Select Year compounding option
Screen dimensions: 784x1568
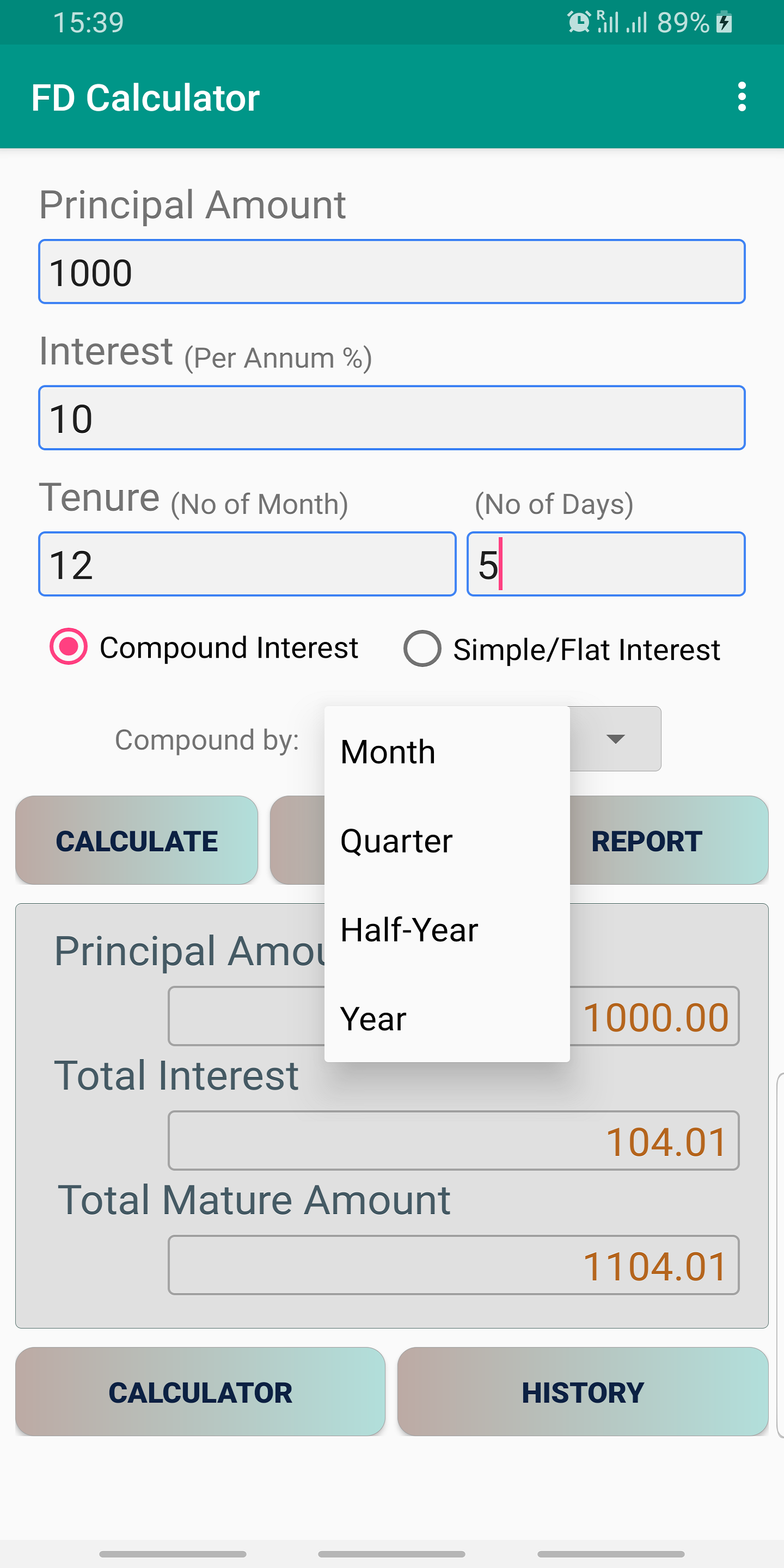click(x=447, y=1018)
